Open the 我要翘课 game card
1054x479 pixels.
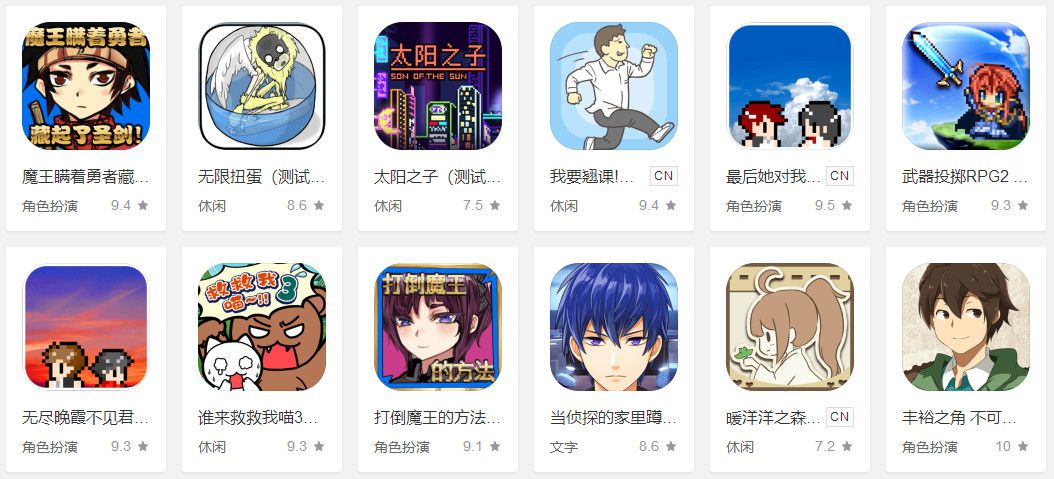[614, 87]
